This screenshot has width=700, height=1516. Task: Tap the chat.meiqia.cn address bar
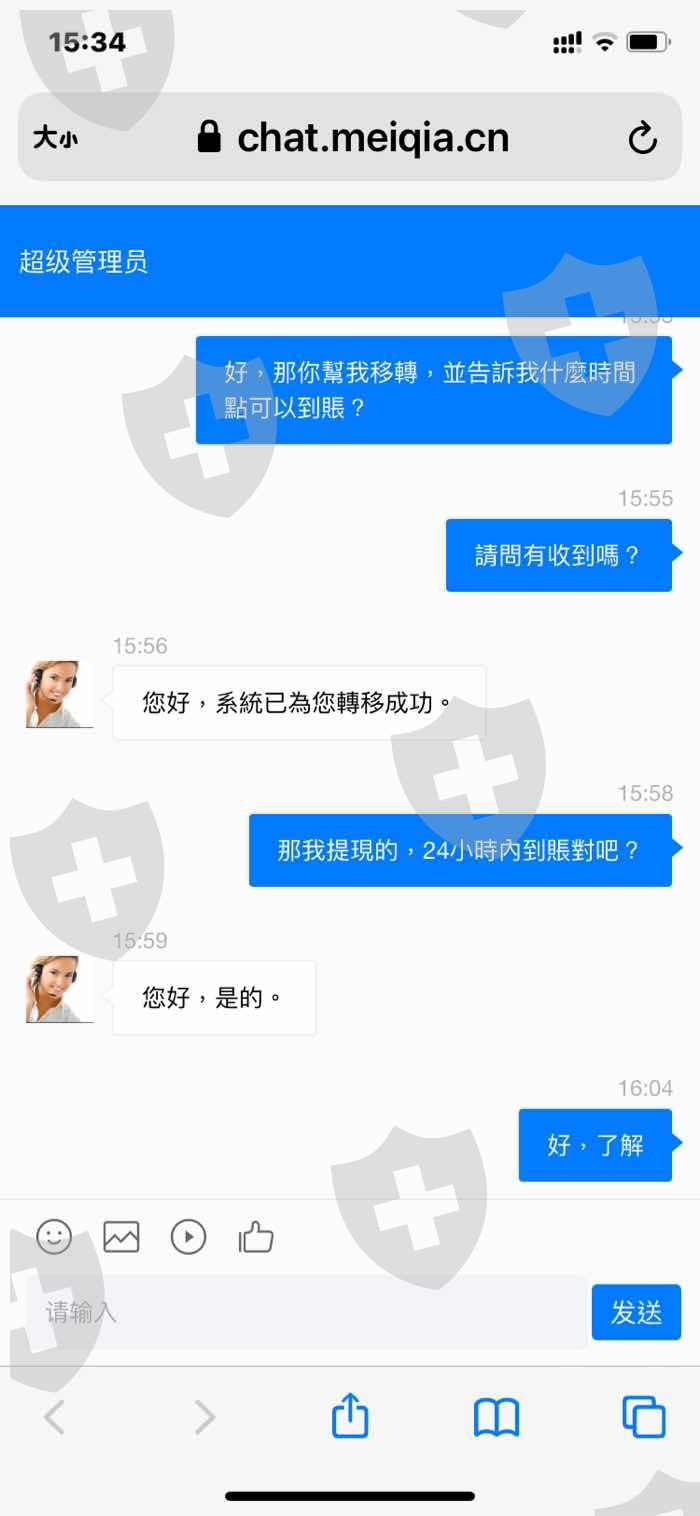[350, 137]
